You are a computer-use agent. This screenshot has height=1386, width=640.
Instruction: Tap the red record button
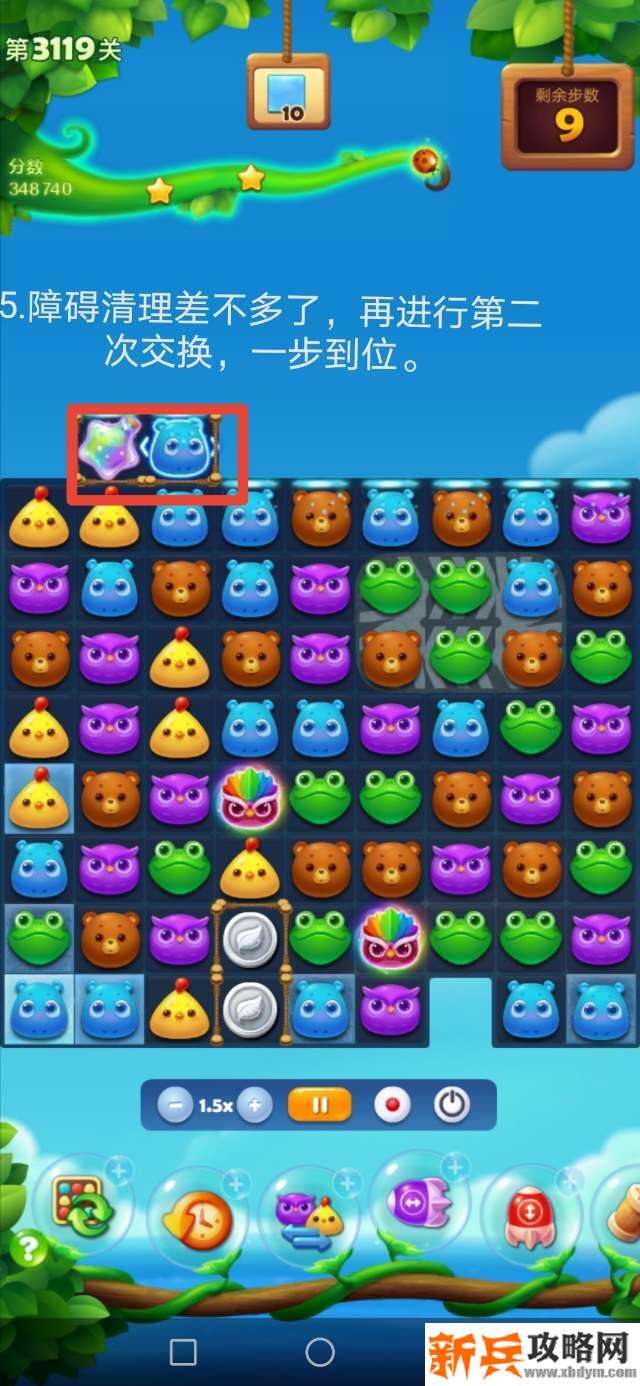pos(392,1106)
